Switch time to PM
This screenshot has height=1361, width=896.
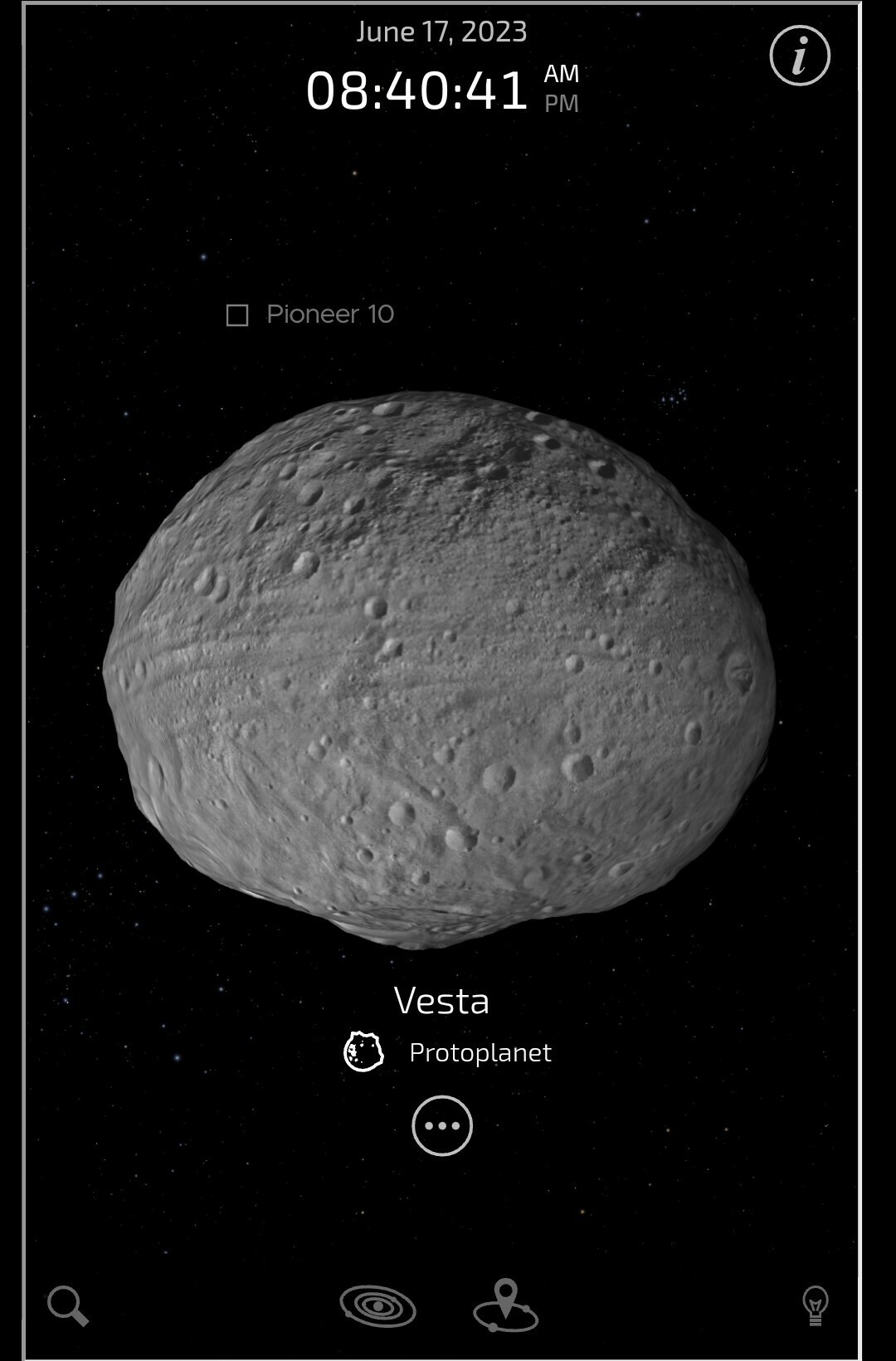tap(561, 104)
